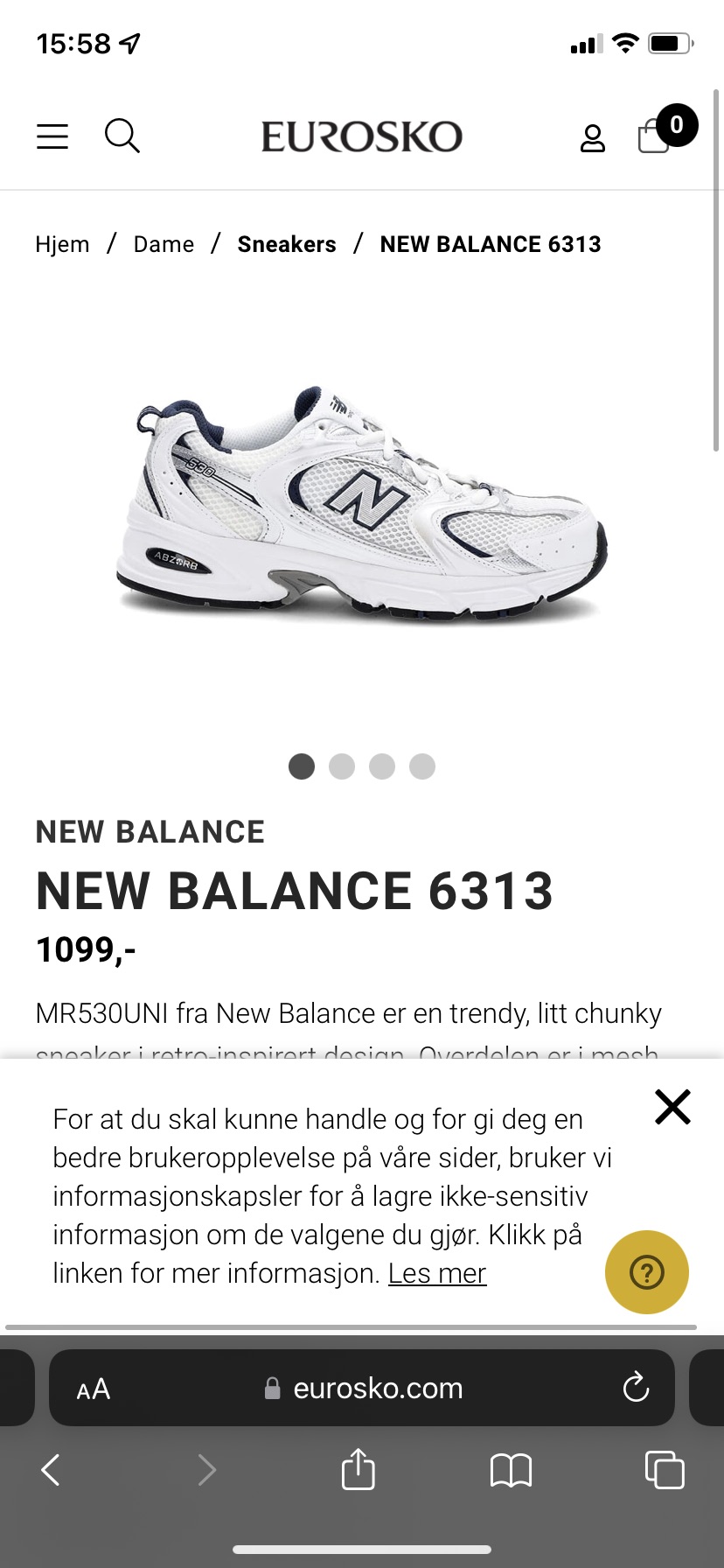Go to the Eurosko home logo

(362, 136)
